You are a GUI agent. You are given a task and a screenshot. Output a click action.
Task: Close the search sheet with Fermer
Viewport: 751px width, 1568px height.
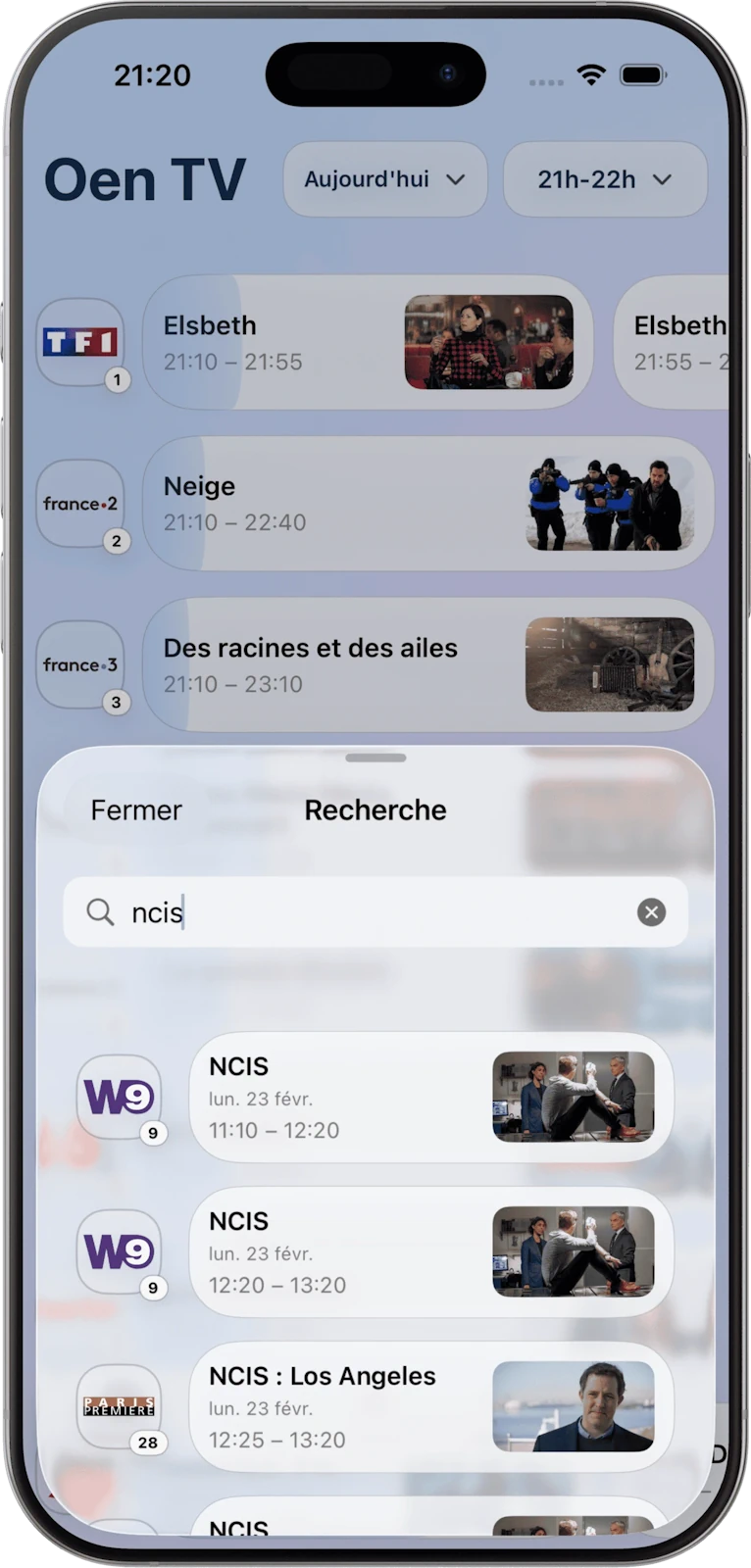coord(136,809)
